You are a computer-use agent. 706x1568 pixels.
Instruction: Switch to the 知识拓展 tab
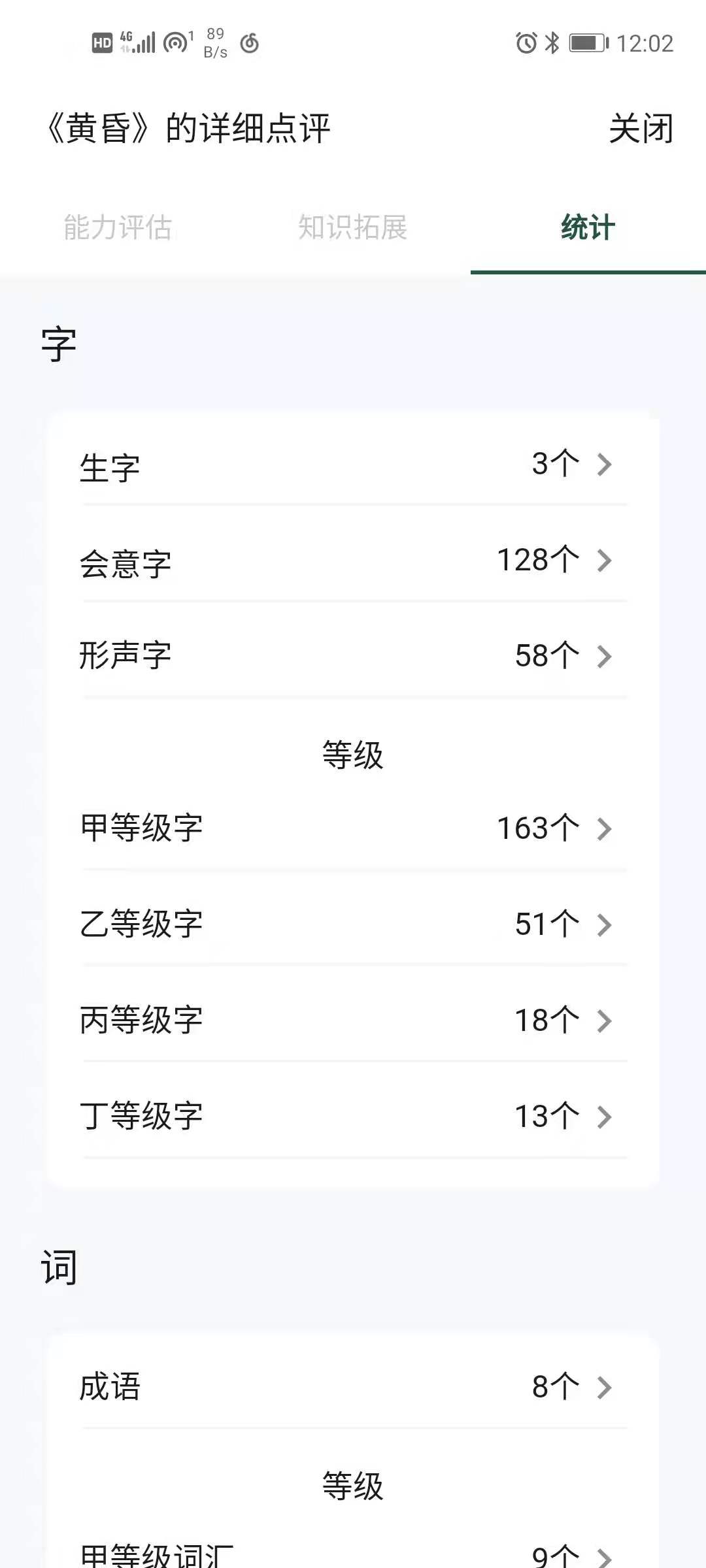353,228
